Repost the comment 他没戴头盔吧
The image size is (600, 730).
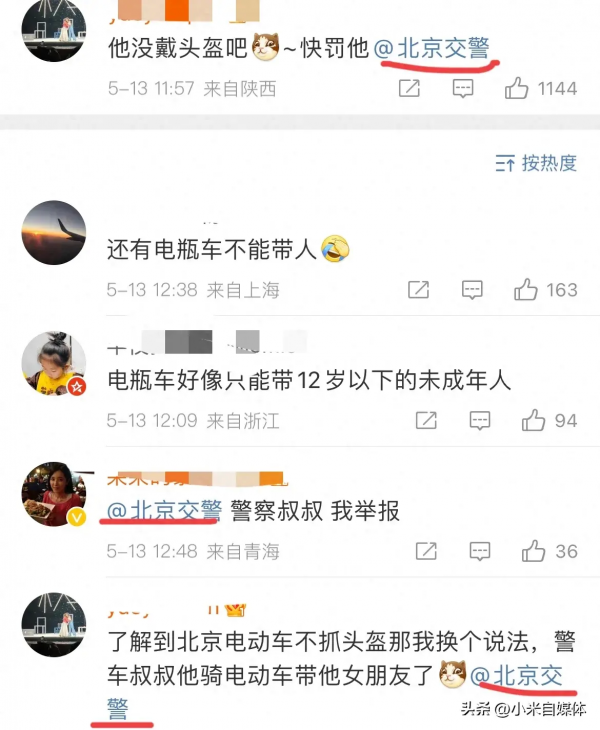click(410, 89)
